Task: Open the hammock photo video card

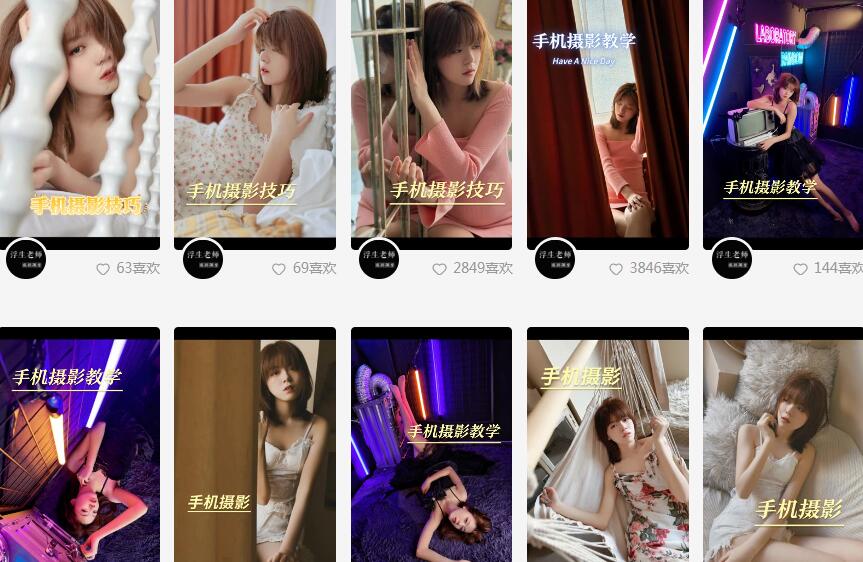Action: [607, 450]
